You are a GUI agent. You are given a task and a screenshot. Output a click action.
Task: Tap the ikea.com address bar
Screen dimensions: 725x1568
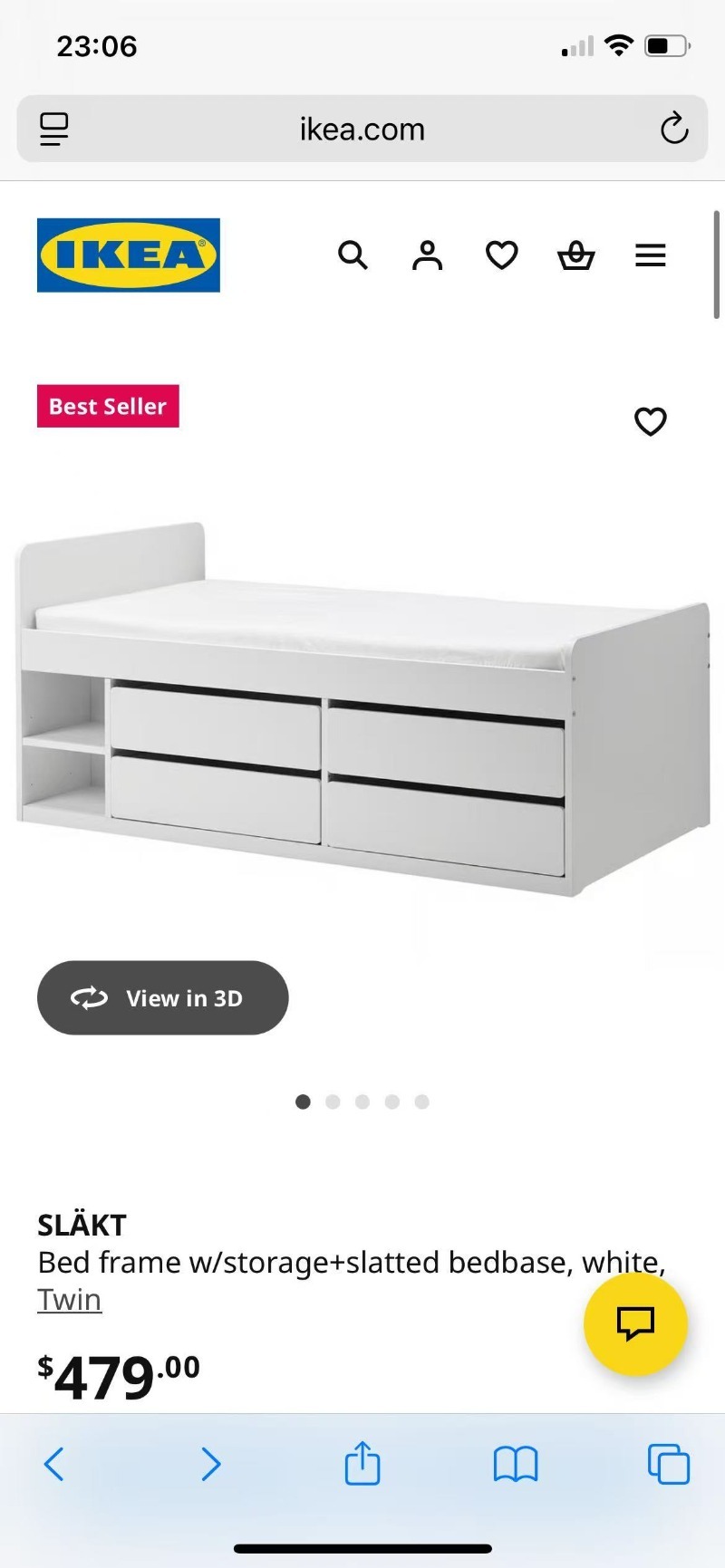tap(362, 129)
